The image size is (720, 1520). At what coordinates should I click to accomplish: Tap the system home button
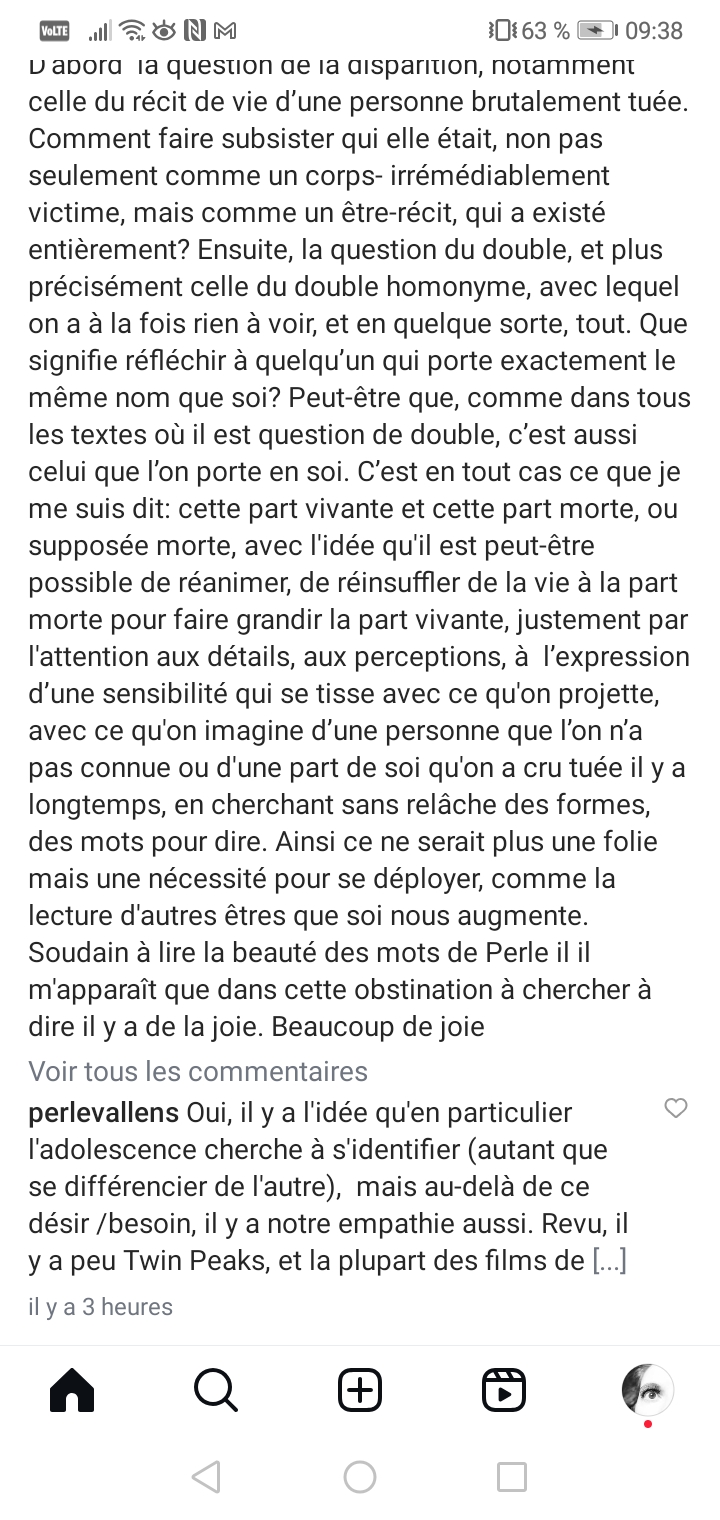pyautogui.click(x=360, y=1477)
